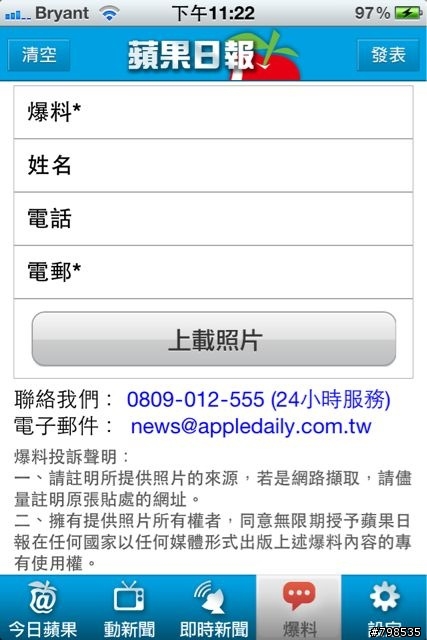Focus the 爆料 text field
427x640 pixels.
click(x=214, y=112)
